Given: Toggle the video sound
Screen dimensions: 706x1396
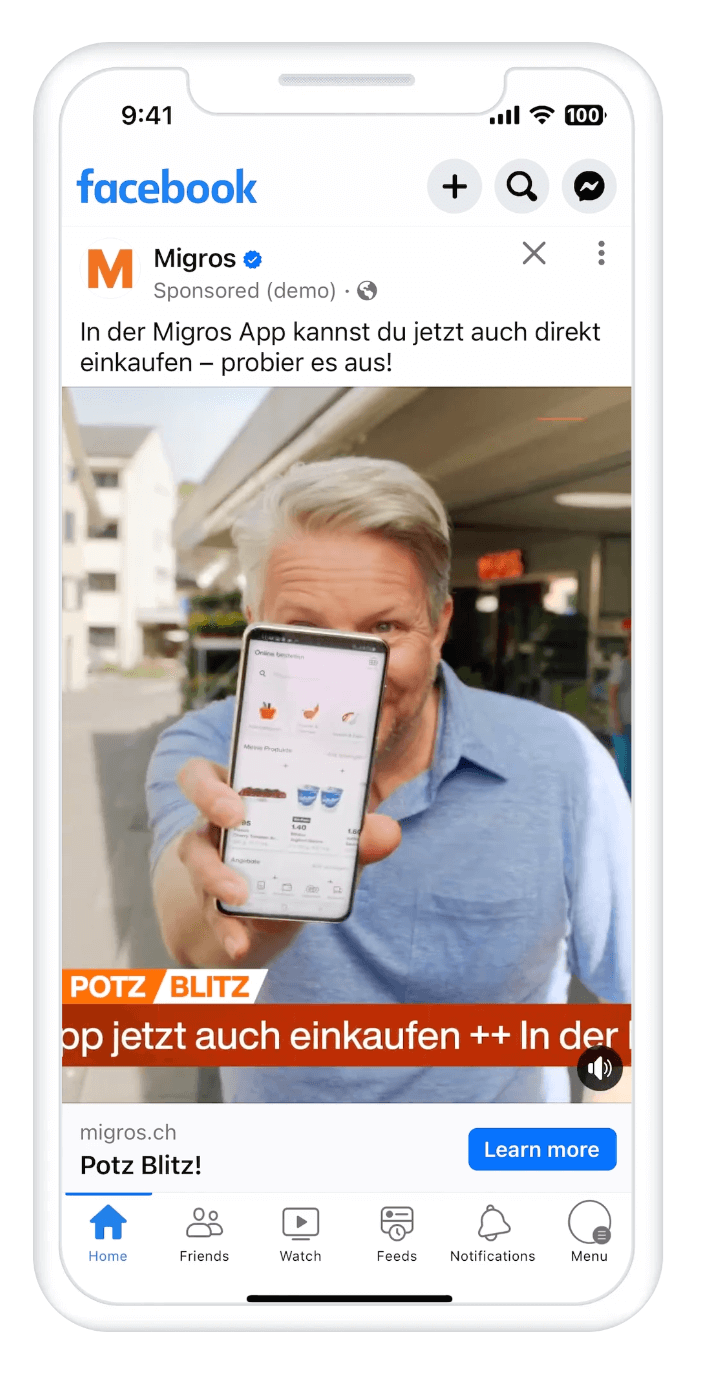Looking at the screenshot, I should click(x=600, y=1069).
